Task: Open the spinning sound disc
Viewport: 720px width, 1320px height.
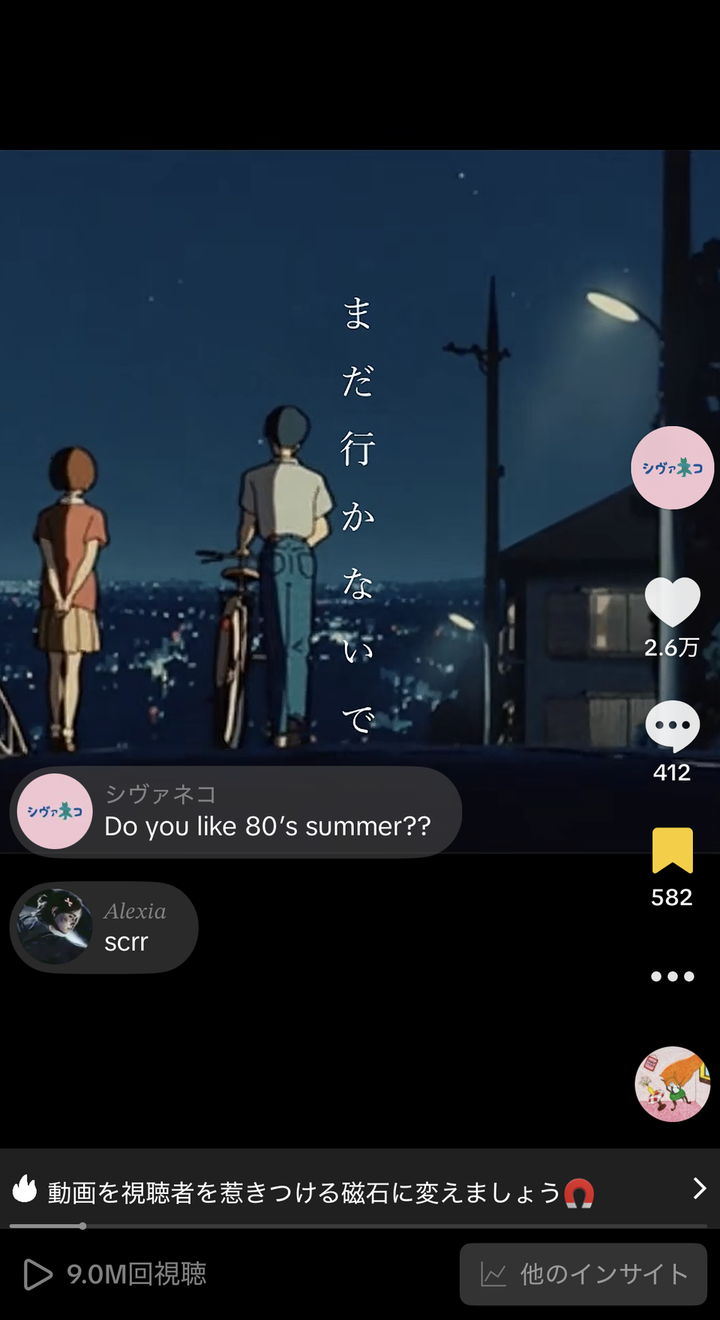Action: coord(672,1084)
